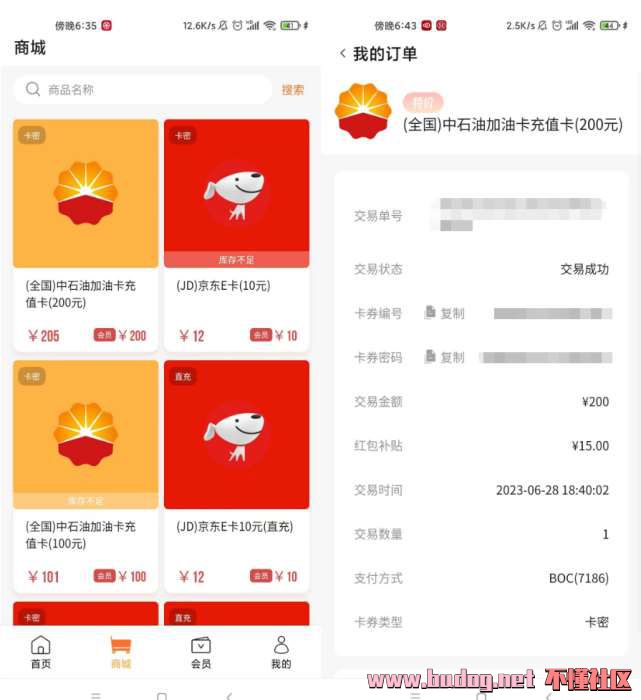
Task: Copy the 卡券编号 value
Action: (445, 313)
